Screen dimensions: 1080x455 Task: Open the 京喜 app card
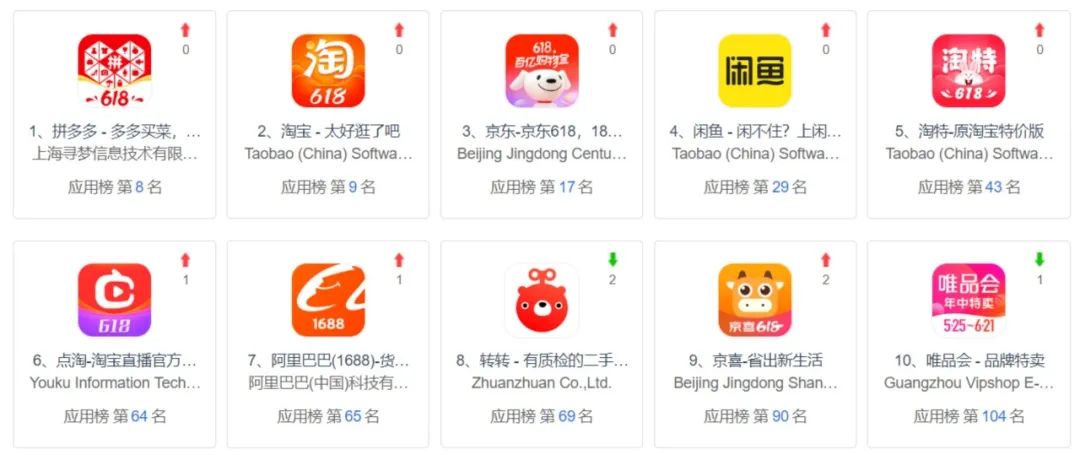click(x=755, y=300)
